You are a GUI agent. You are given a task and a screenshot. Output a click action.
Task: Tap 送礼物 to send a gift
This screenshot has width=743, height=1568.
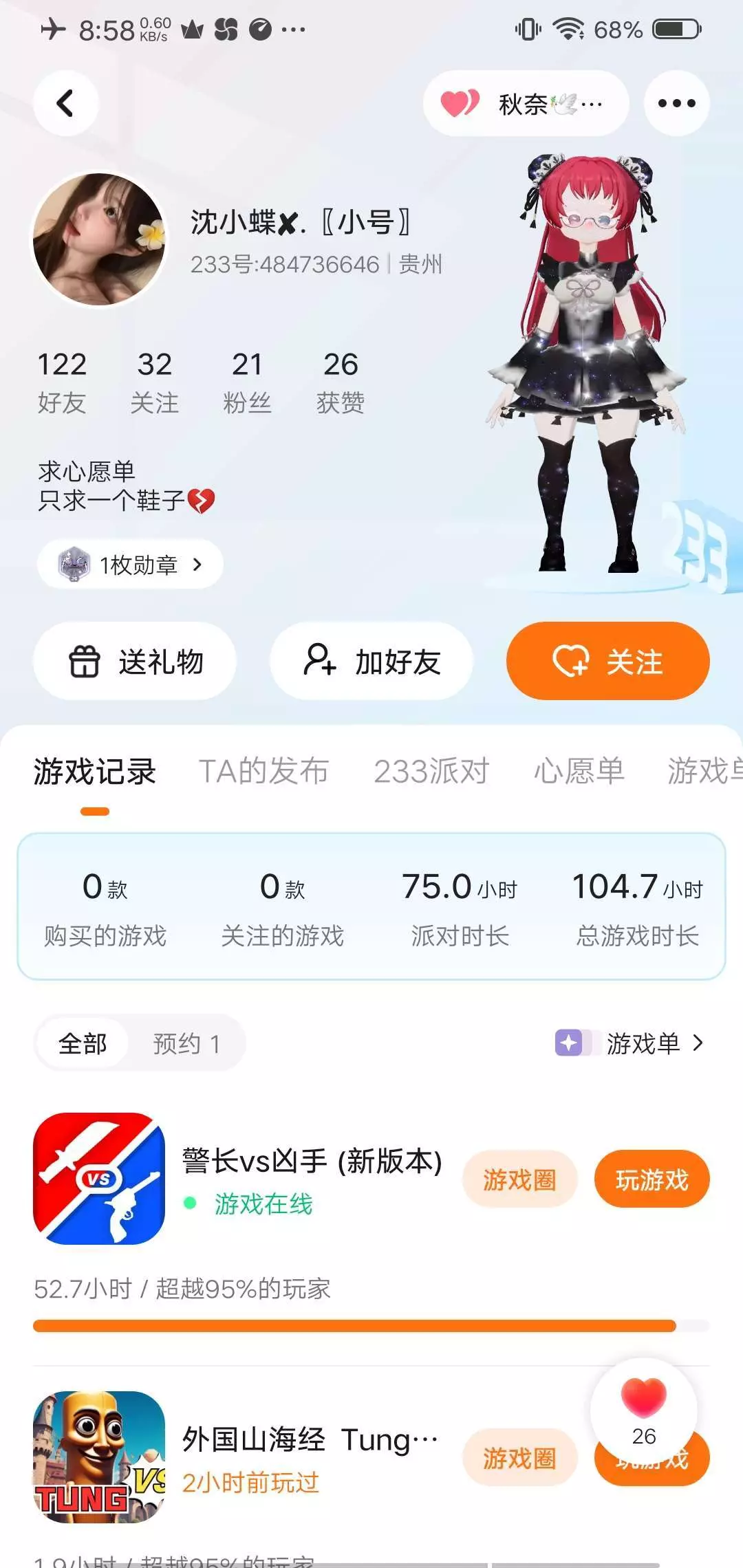coord(135,661)
